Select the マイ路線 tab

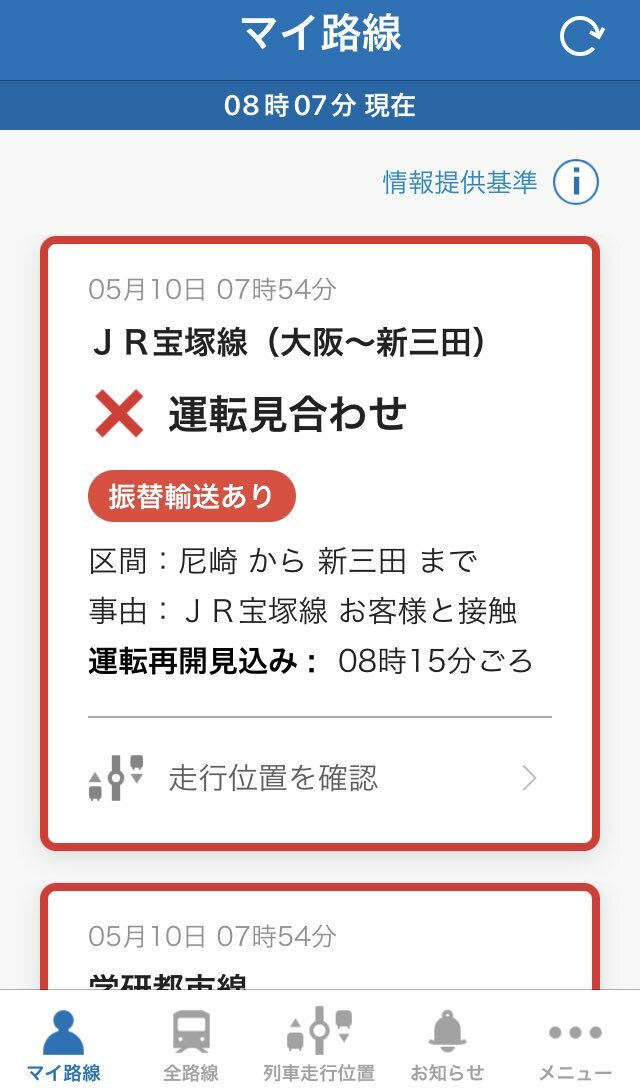pyautogui.click(x=63, y=1043)
